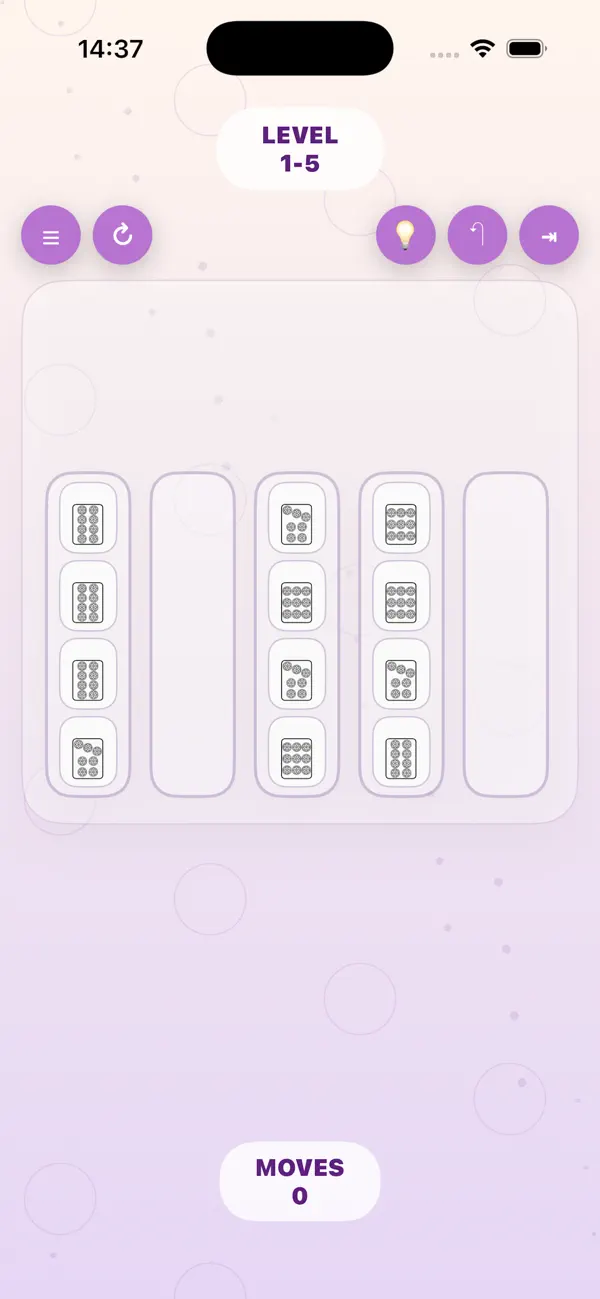Tap the empty second tube
This screenshot has height=1299, width=600.
[x=192, y=635]
